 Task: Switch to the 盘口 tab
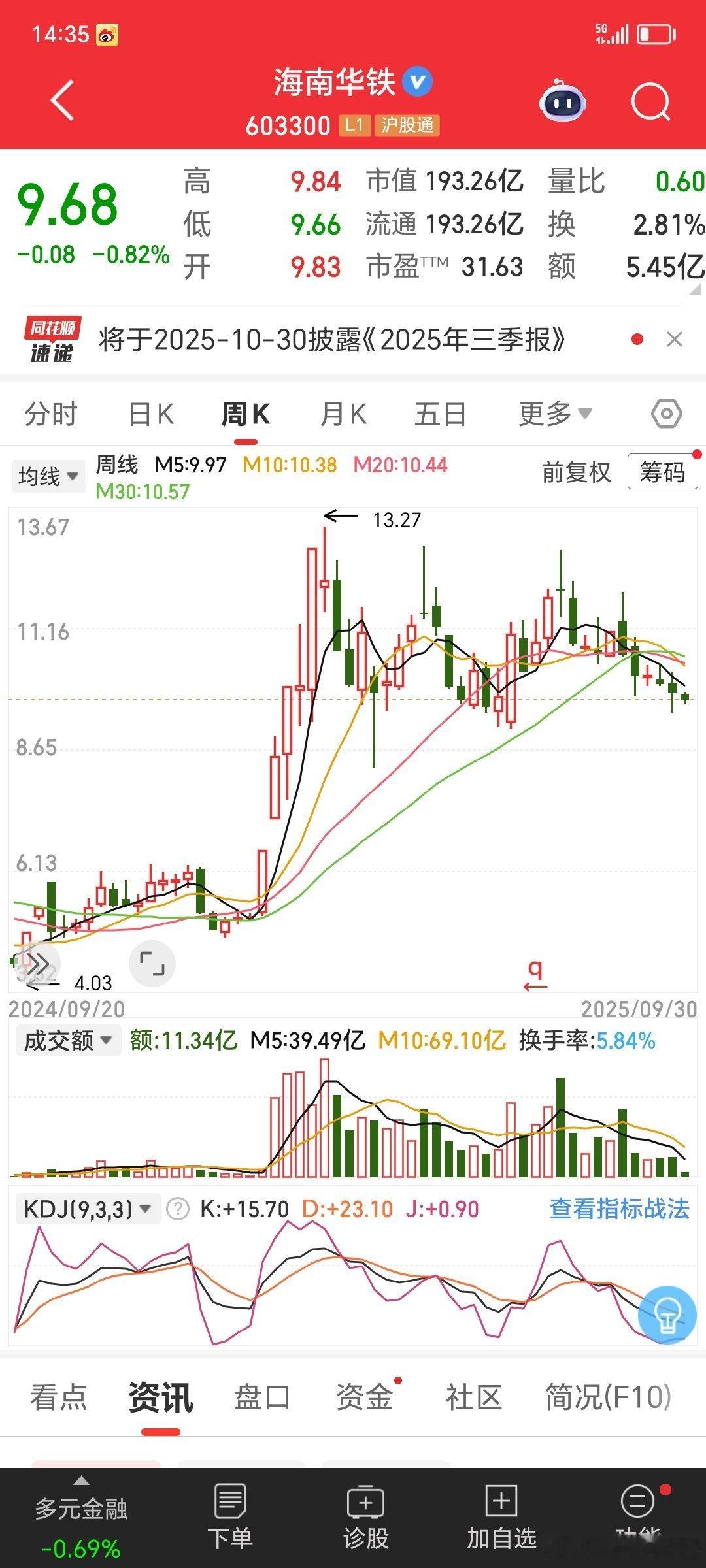click(x=262, y=1397)
